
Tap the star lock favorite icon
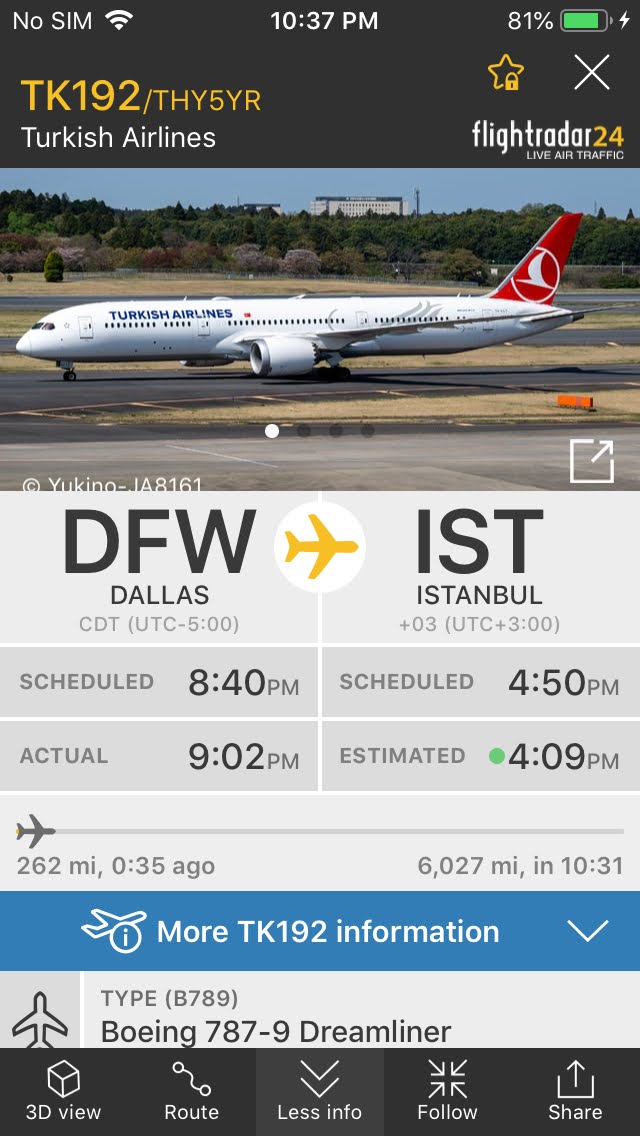pyautogui.click(x=505, y=73)
